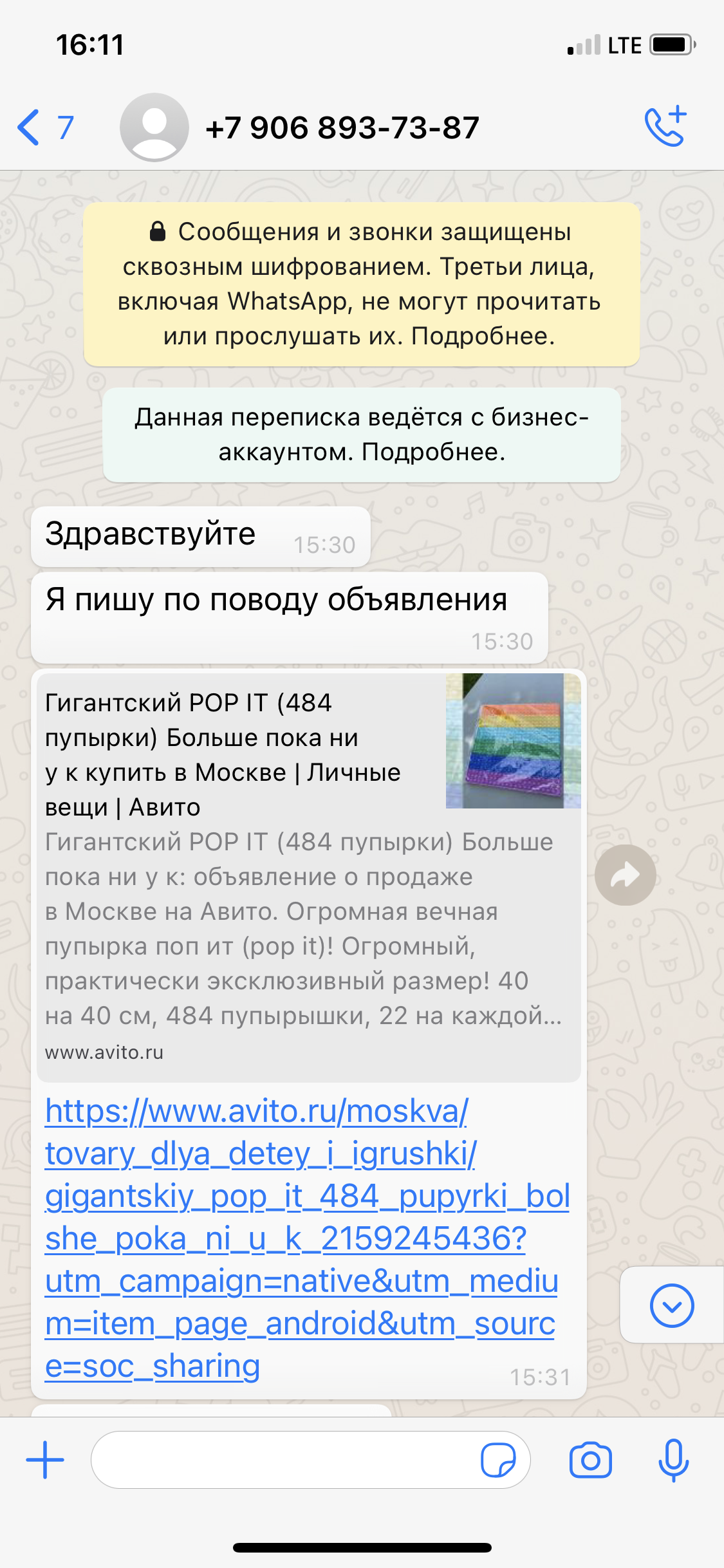Record a voice message with microphone
The width and height of the screenshot is (724, 1568).
pyautogui.click(x=673, y=1459)
